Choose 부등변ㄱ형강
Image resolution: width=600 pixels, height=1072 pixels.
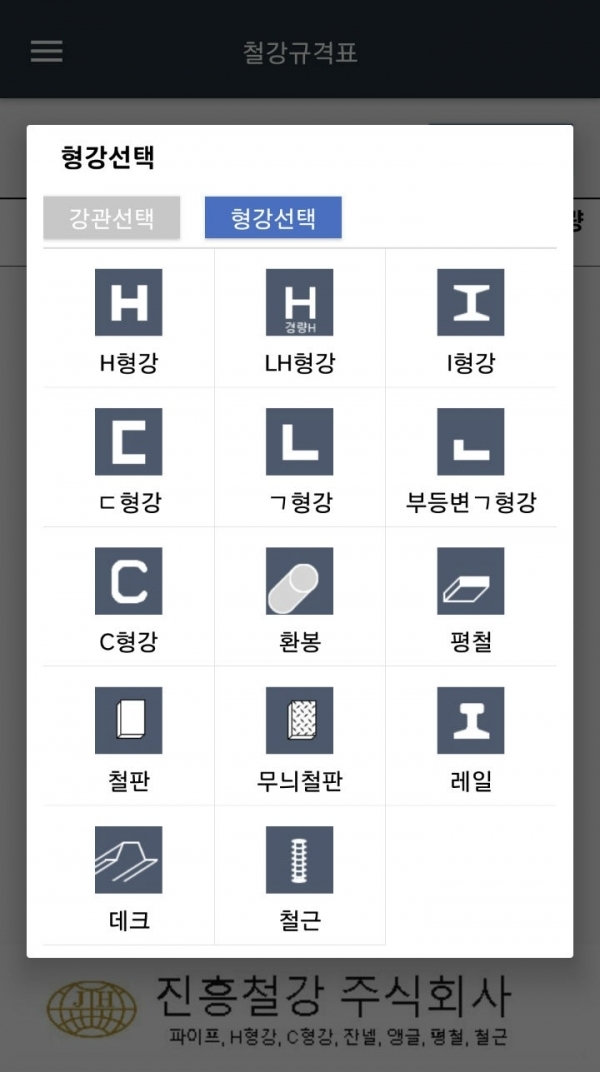pos(470,459)
